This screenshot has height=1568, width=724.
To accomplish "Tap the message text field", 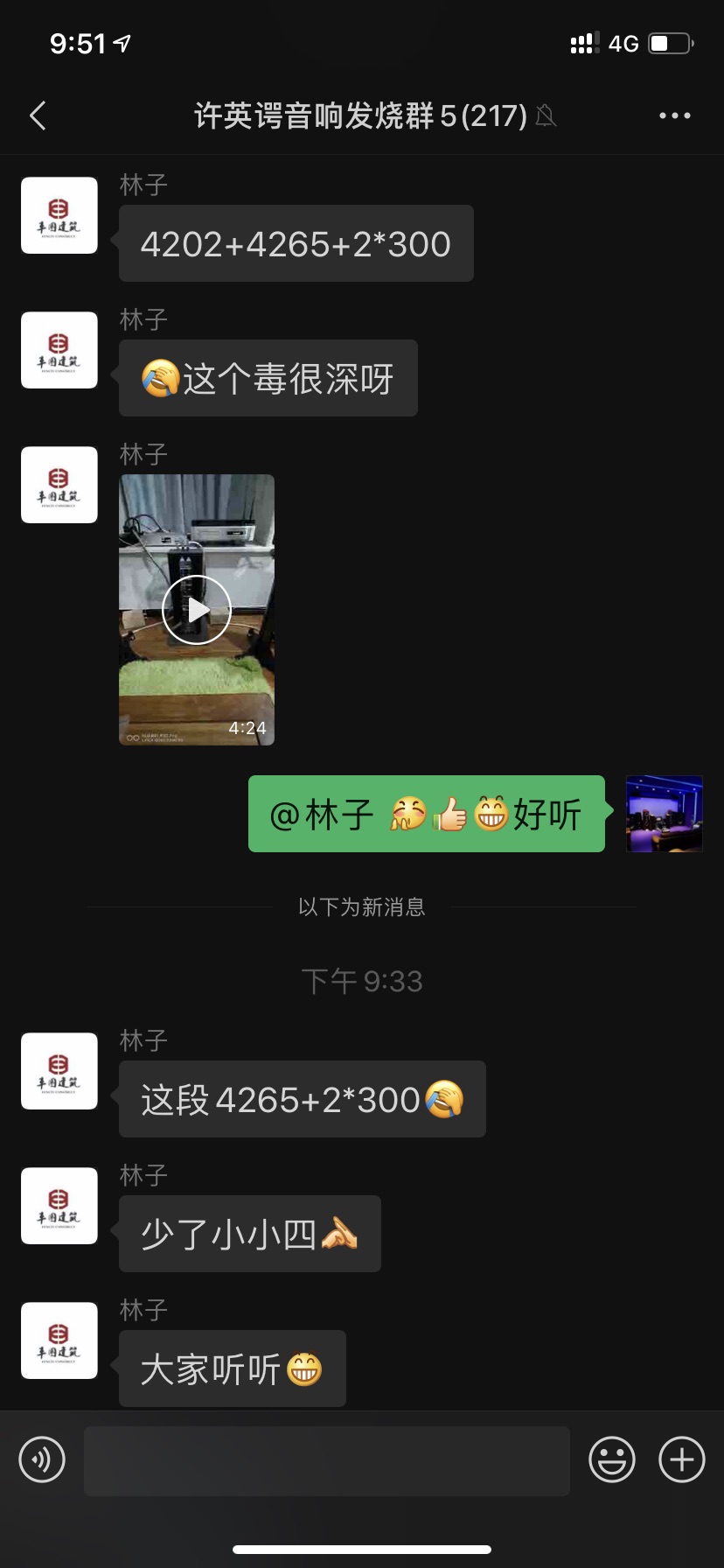I will (326, 1460).
